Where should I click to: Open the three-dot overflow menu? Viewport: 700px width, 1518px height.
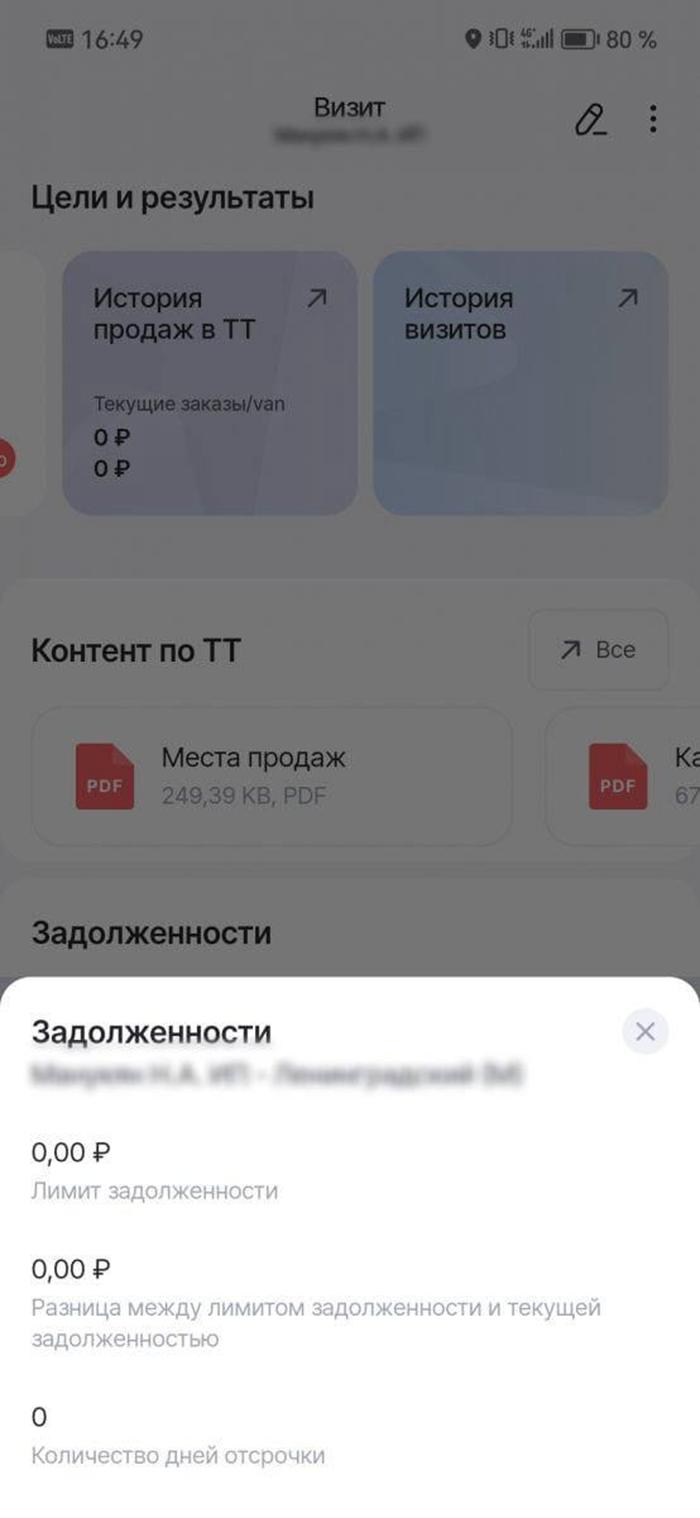(653, 120)
